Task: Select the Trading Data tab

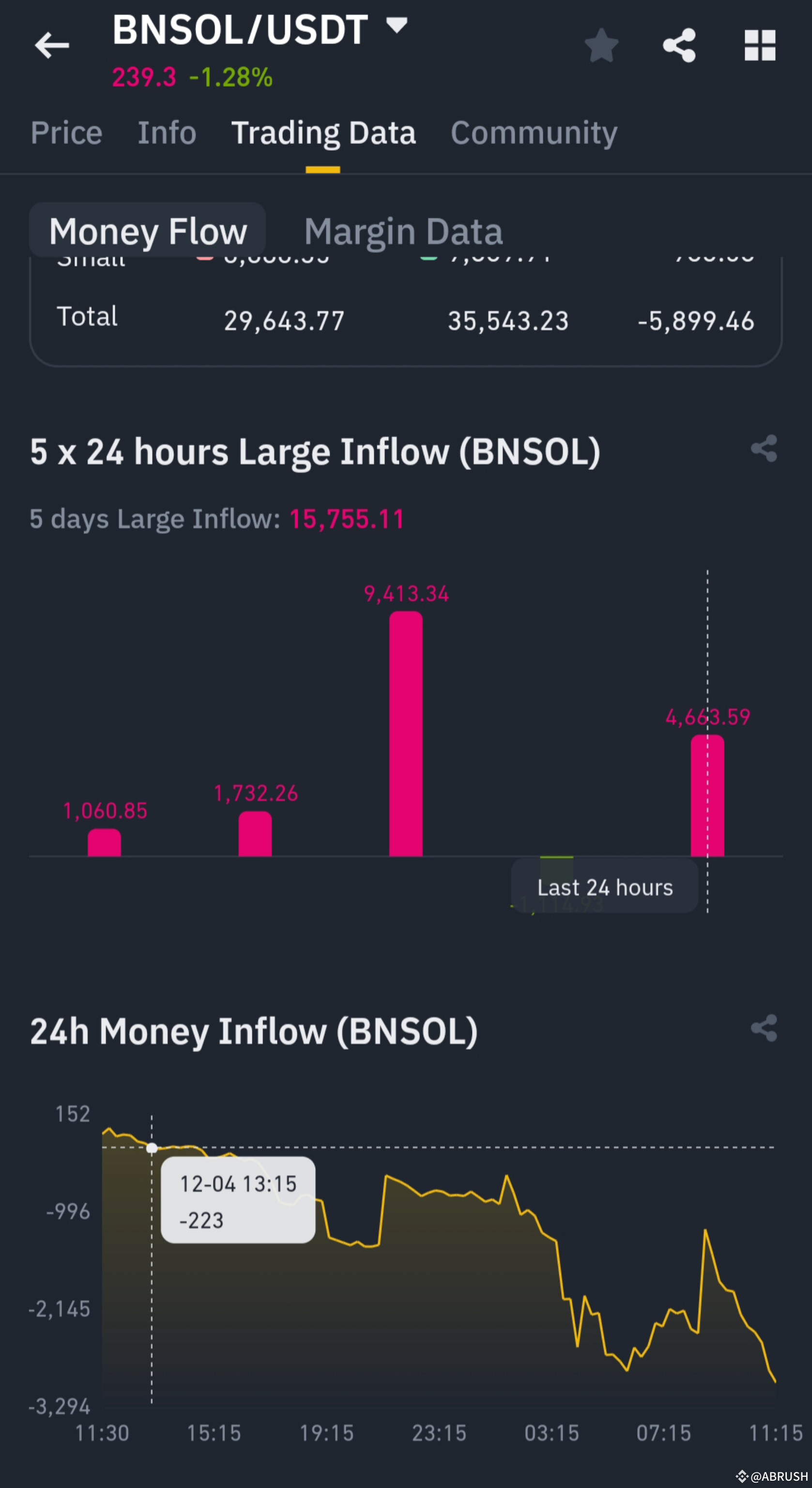Action: tap(323, 133)
